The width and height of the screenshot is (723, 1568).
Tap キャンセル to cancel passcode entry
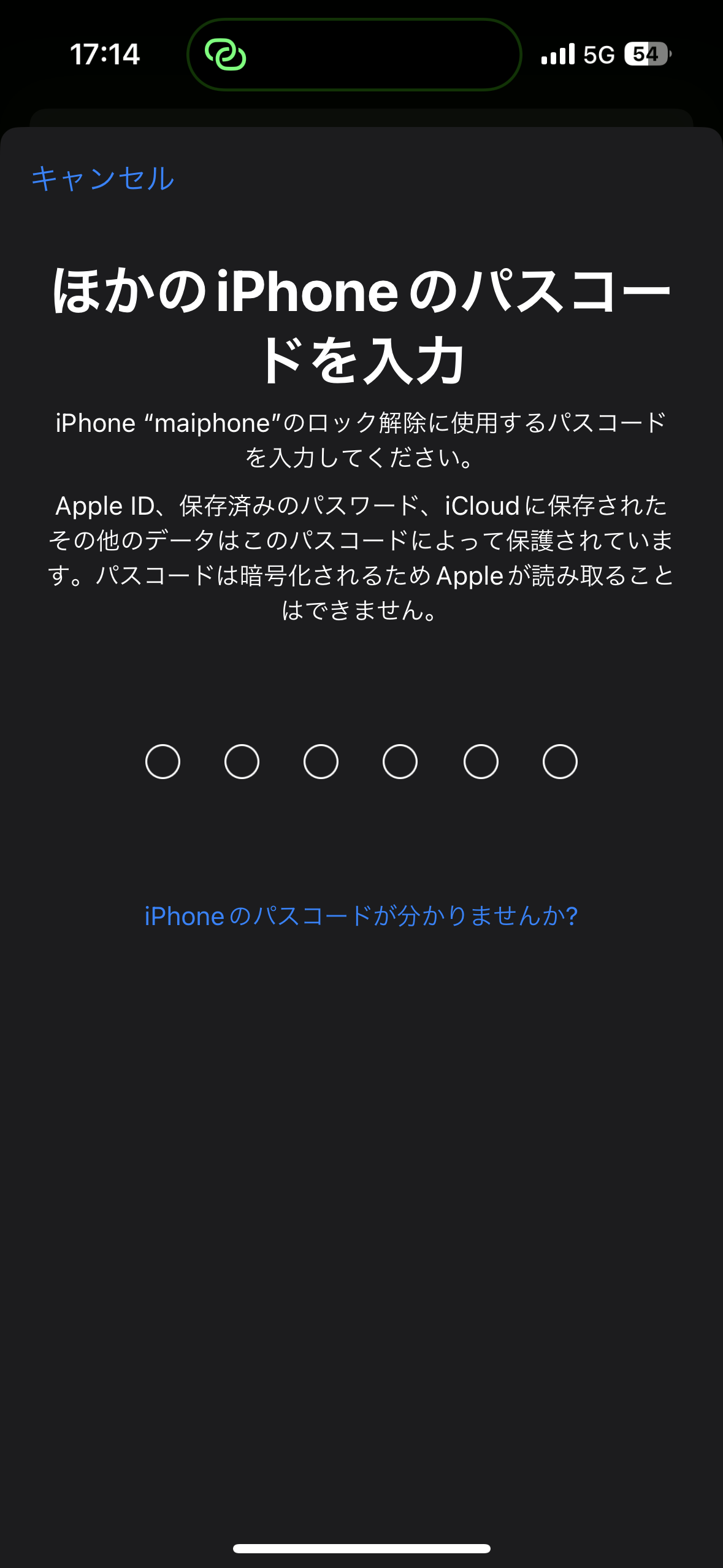[x=103, y=179]
